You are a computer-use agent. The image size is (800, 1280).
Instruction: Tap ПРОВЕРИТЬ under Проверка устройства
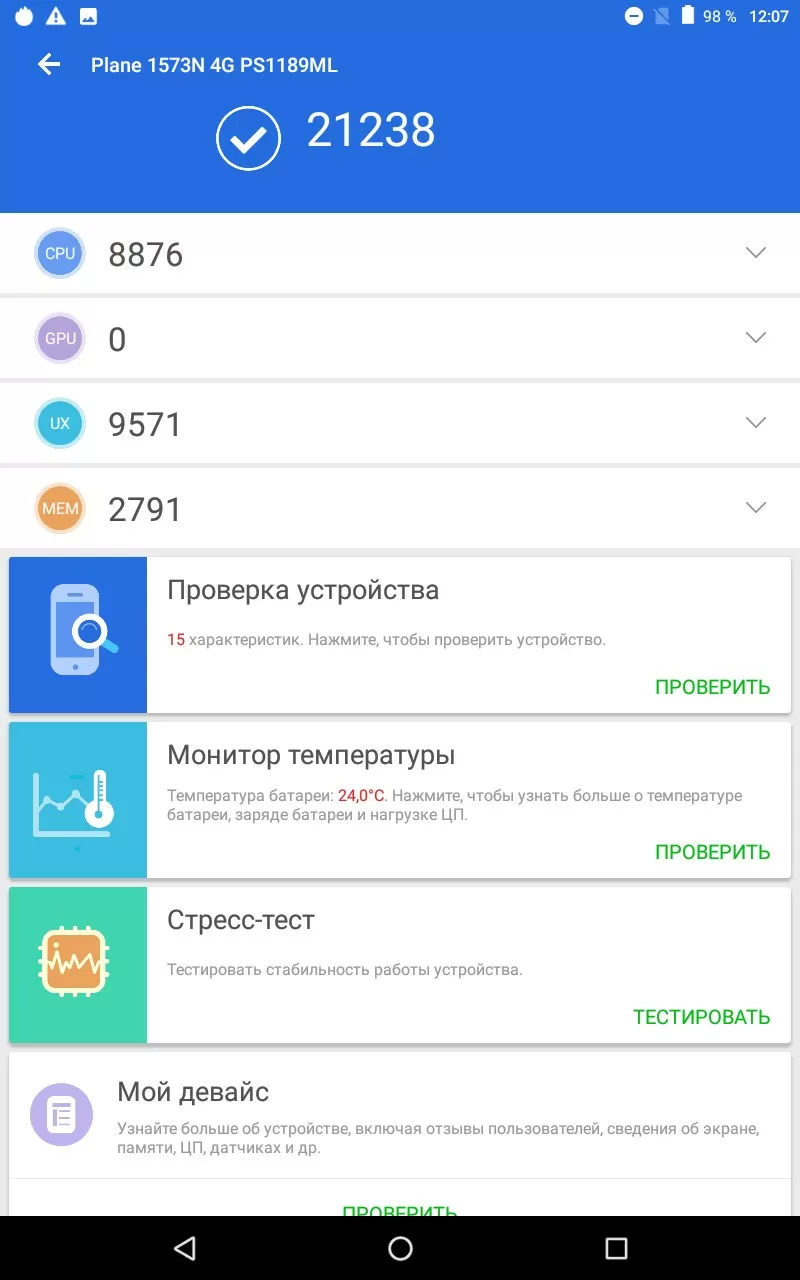[x=712, y=687]
